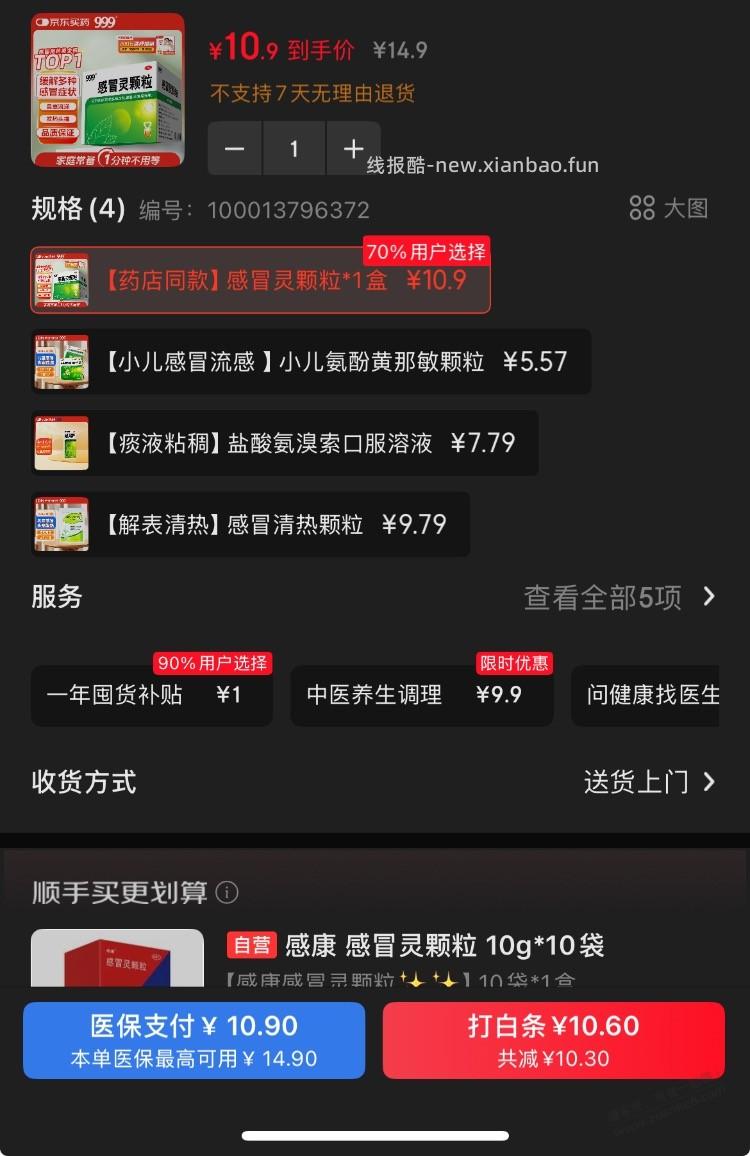Screen dimensions: 750x1156
Task: Select the 中医养生调理 ¥9.9 service
Action: pyautogui.click(x=421, y=695)
